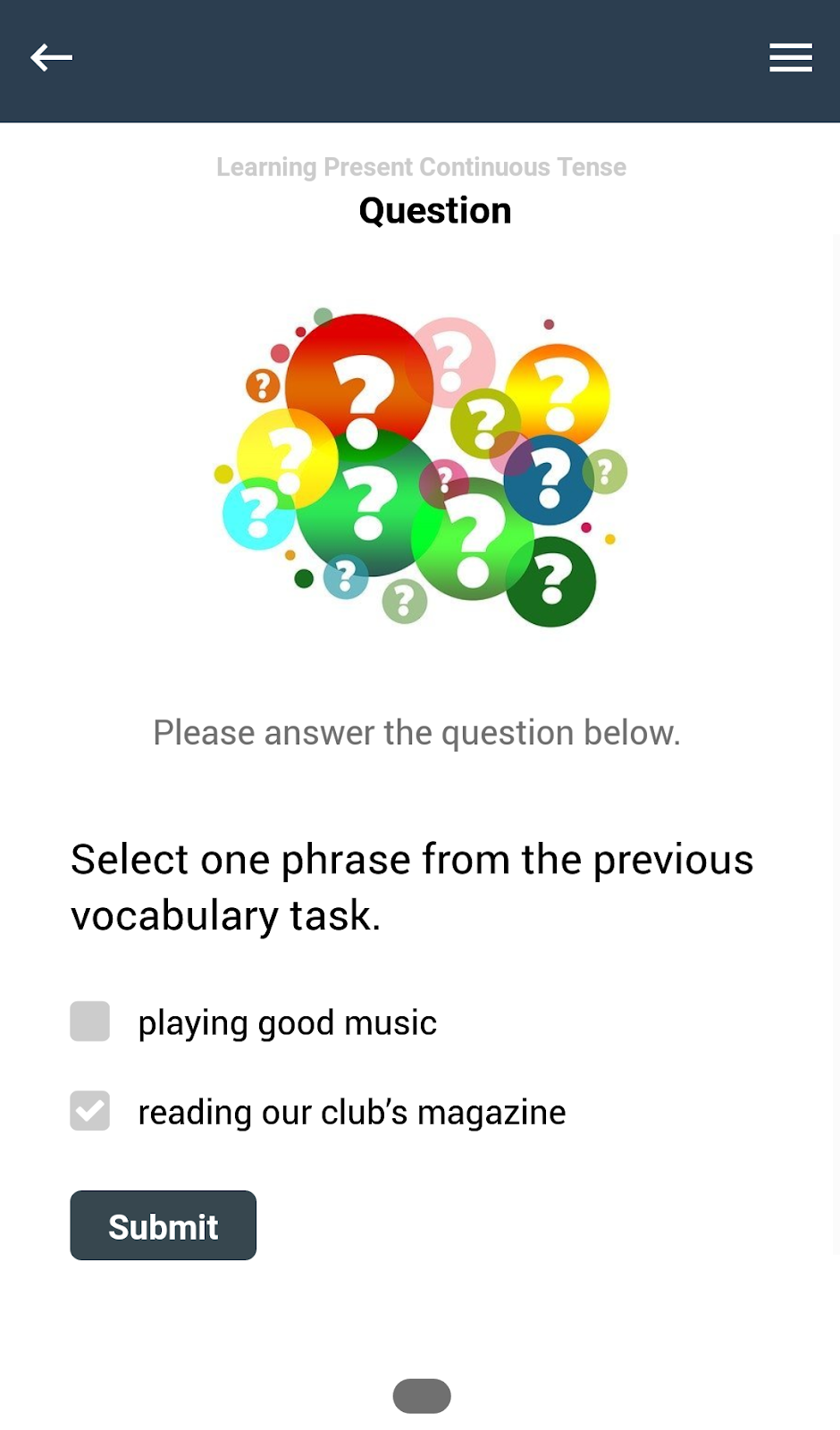Check the 'playing good music' option

coord(90,1022)
